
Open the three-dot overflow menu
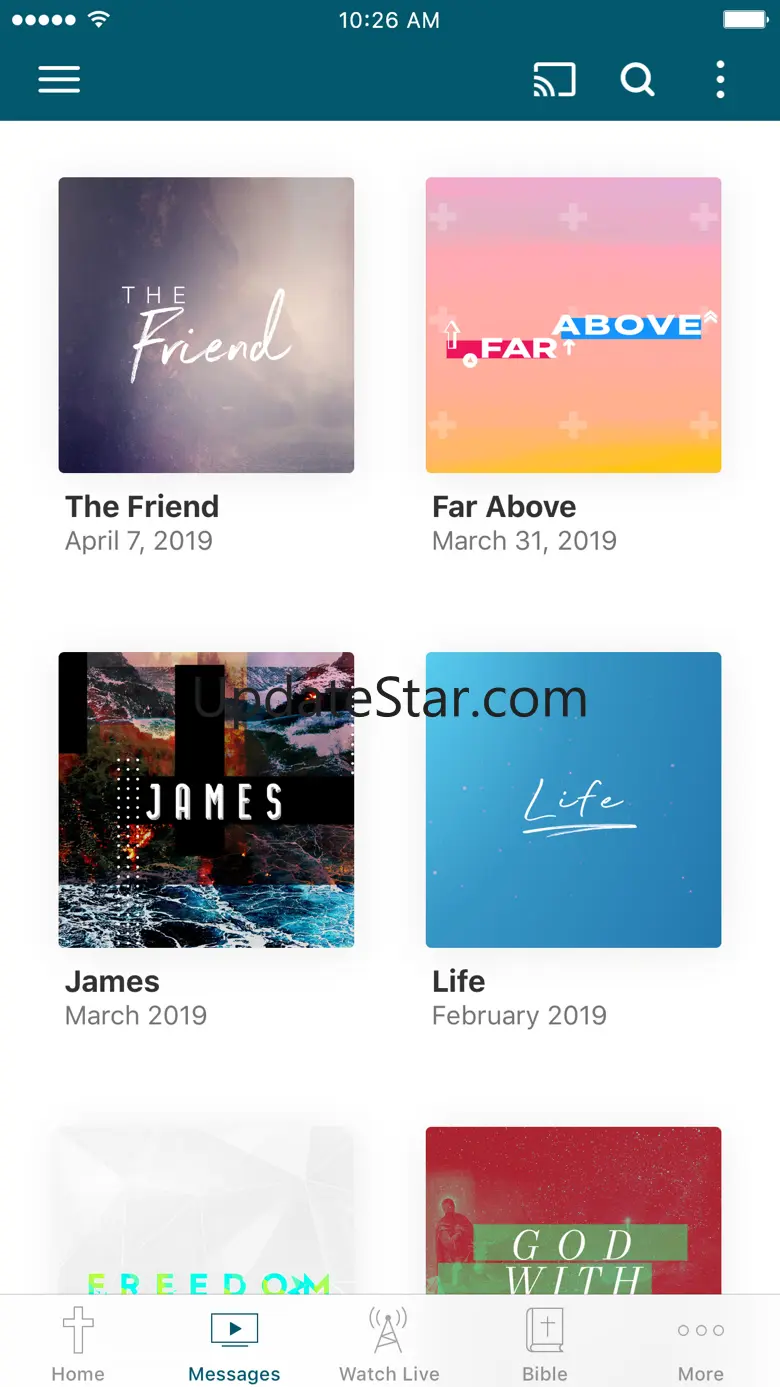720,80
